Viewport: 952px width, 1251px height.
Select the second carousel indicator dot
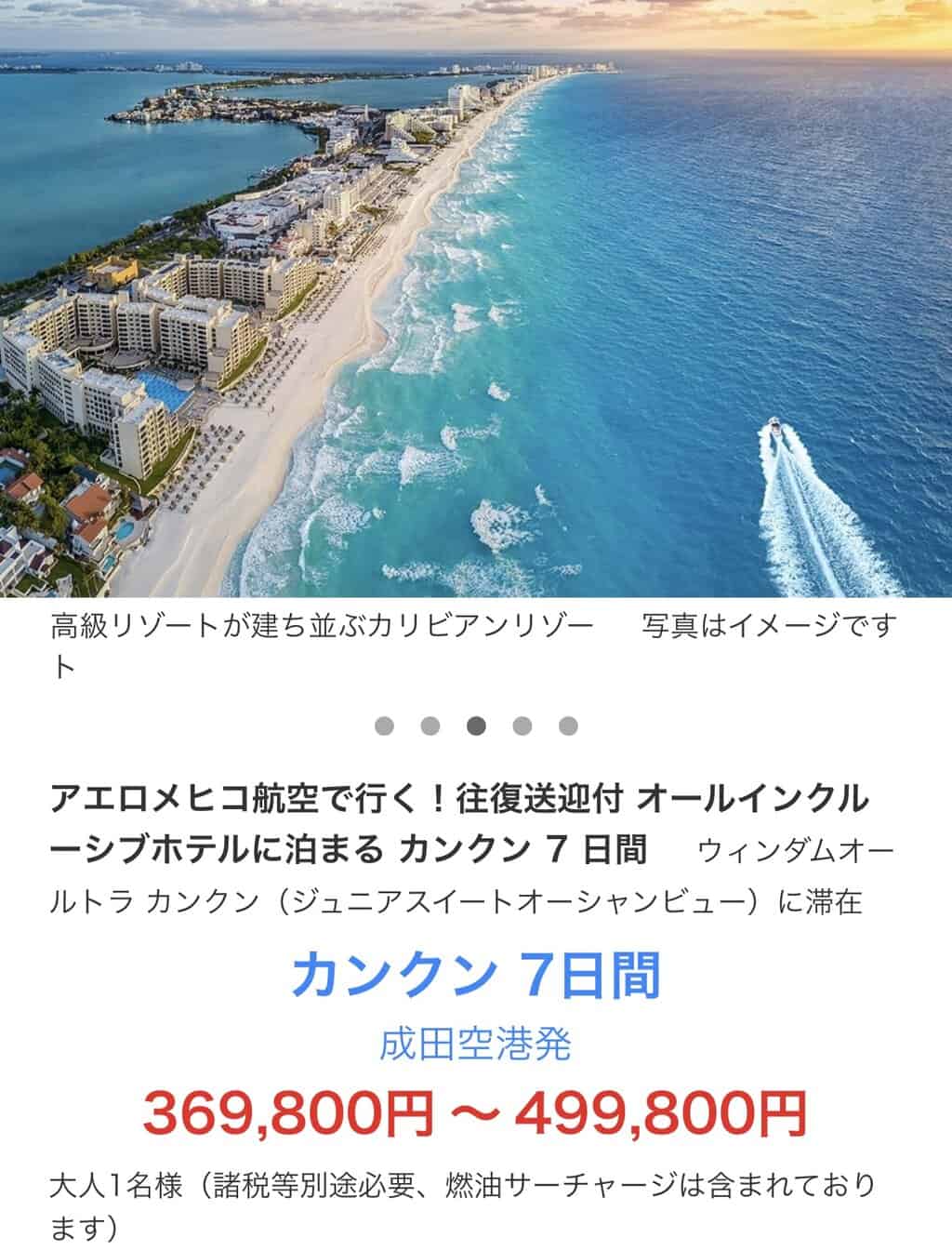click(x=430, y=725)
